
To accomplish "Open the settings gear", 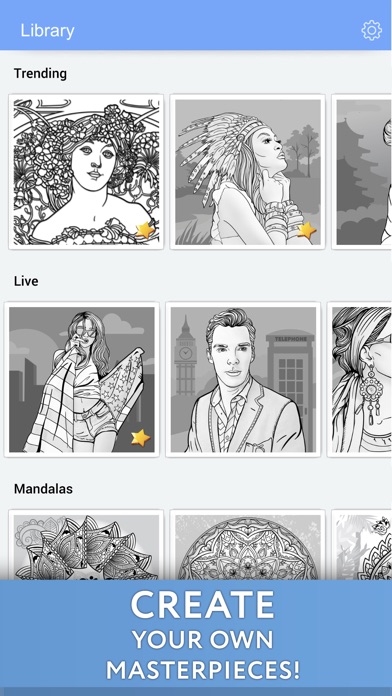I will pos(371,31).
